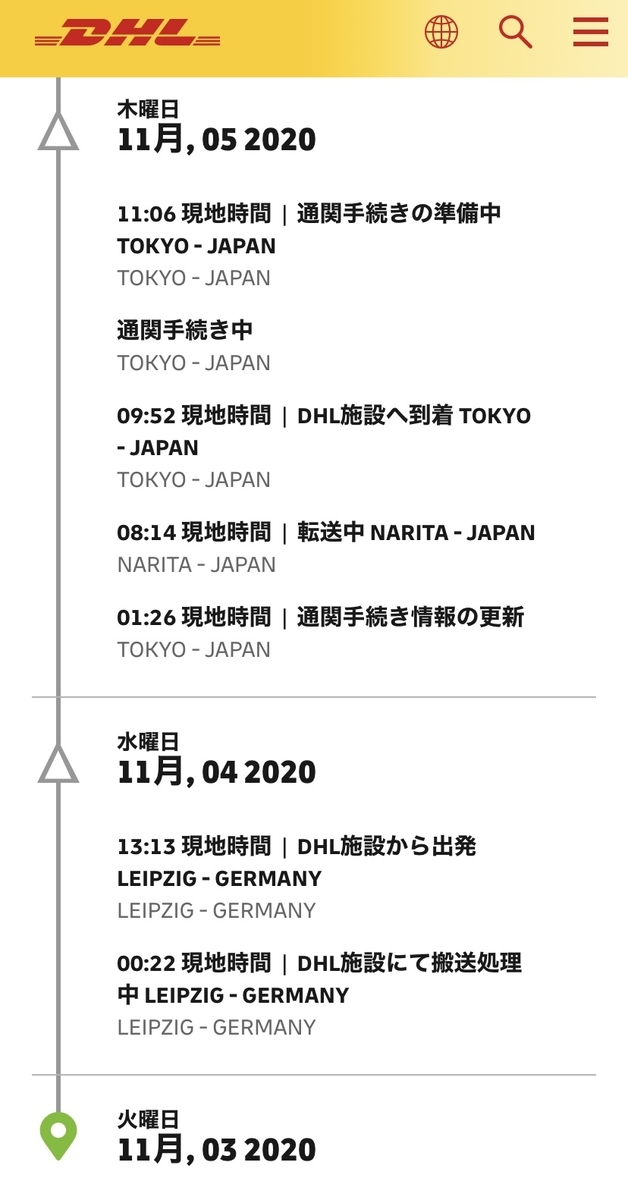The width and height of the screenshot is (628, 1200).
Task: Open the search magnifier icon
Action: click(x=515, y=32)
